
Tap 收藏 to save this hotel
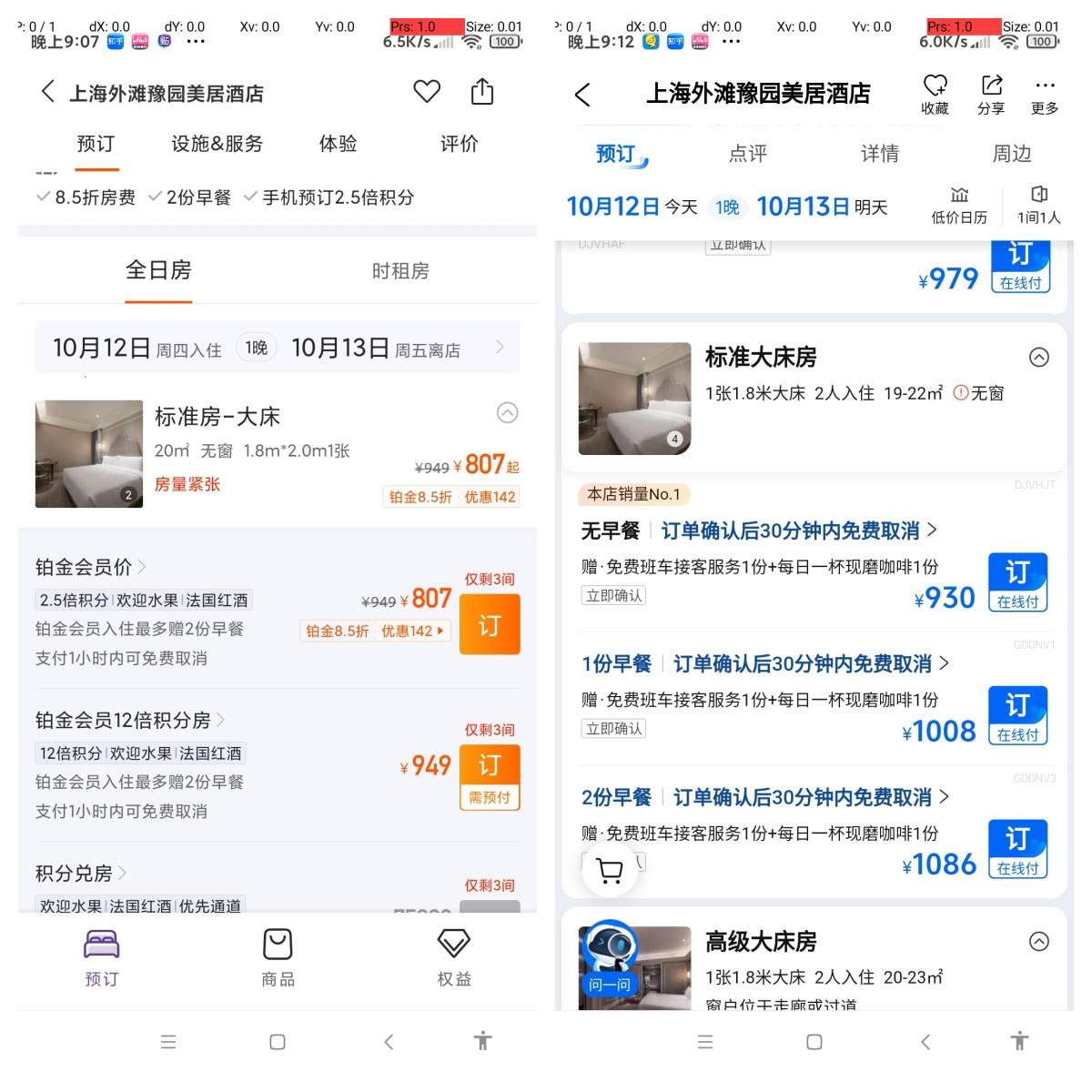click(x=935, y=95)
